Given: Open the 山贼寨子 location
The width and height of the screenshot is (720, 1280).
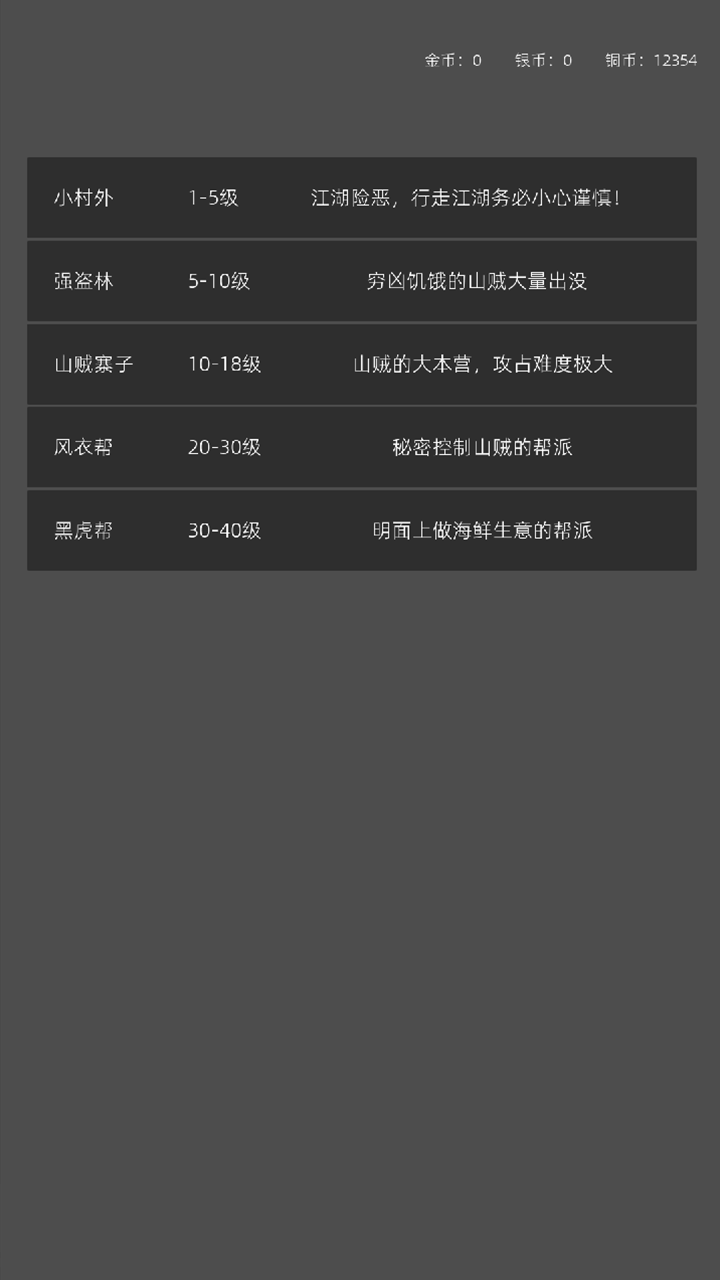Looking at the screenshot, I should (360, 365).
